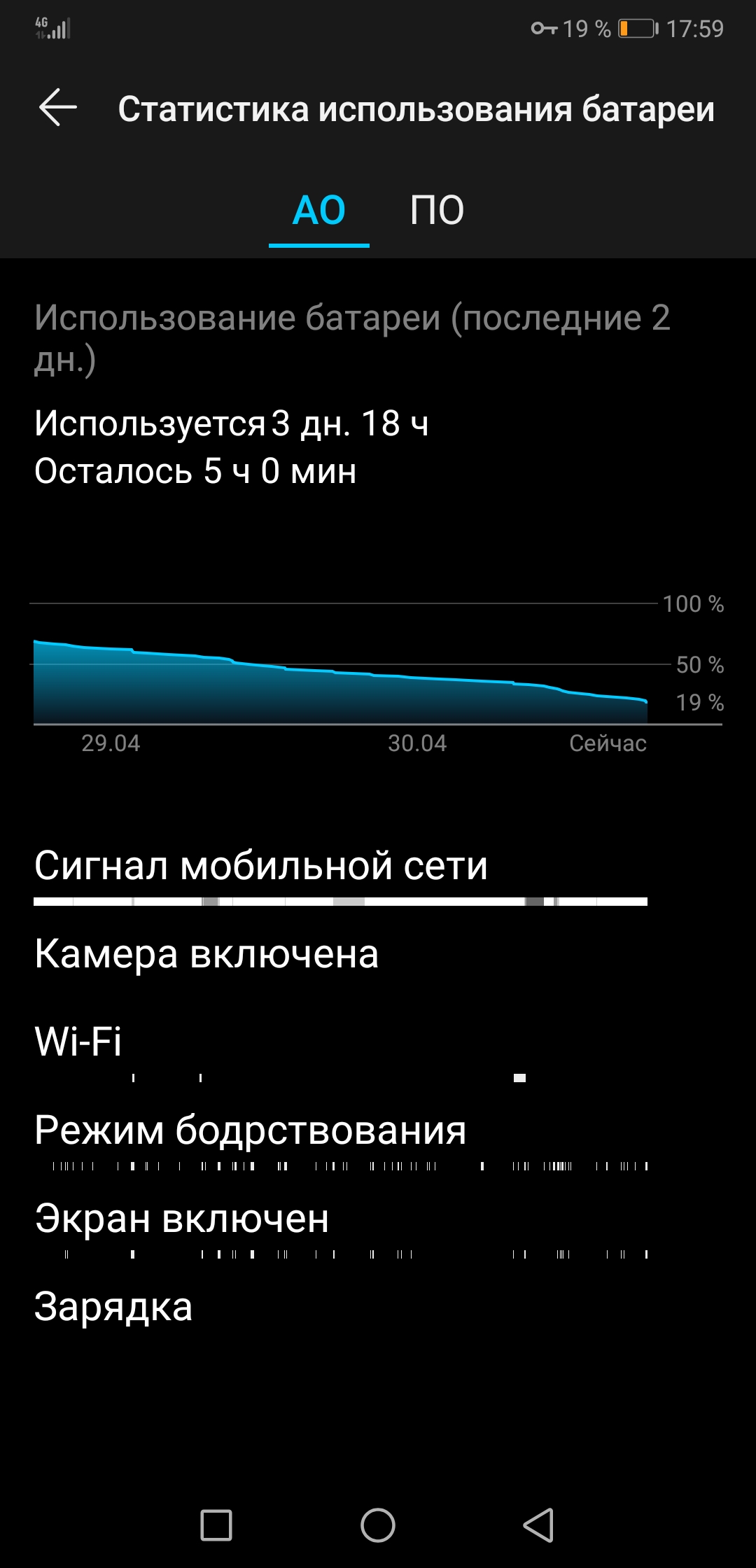The width and height of the screenshot is (756, 1568).
Task: Go to the home screen
Action: 378,1525
